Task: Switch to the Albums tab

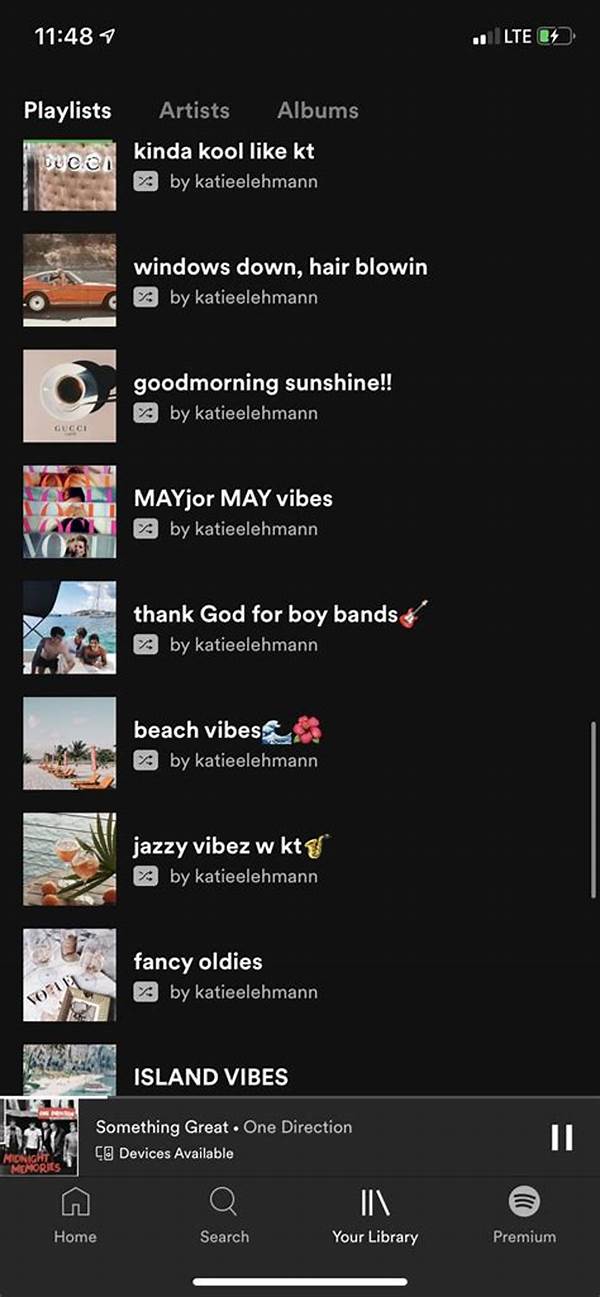Action: coord(317,110)
